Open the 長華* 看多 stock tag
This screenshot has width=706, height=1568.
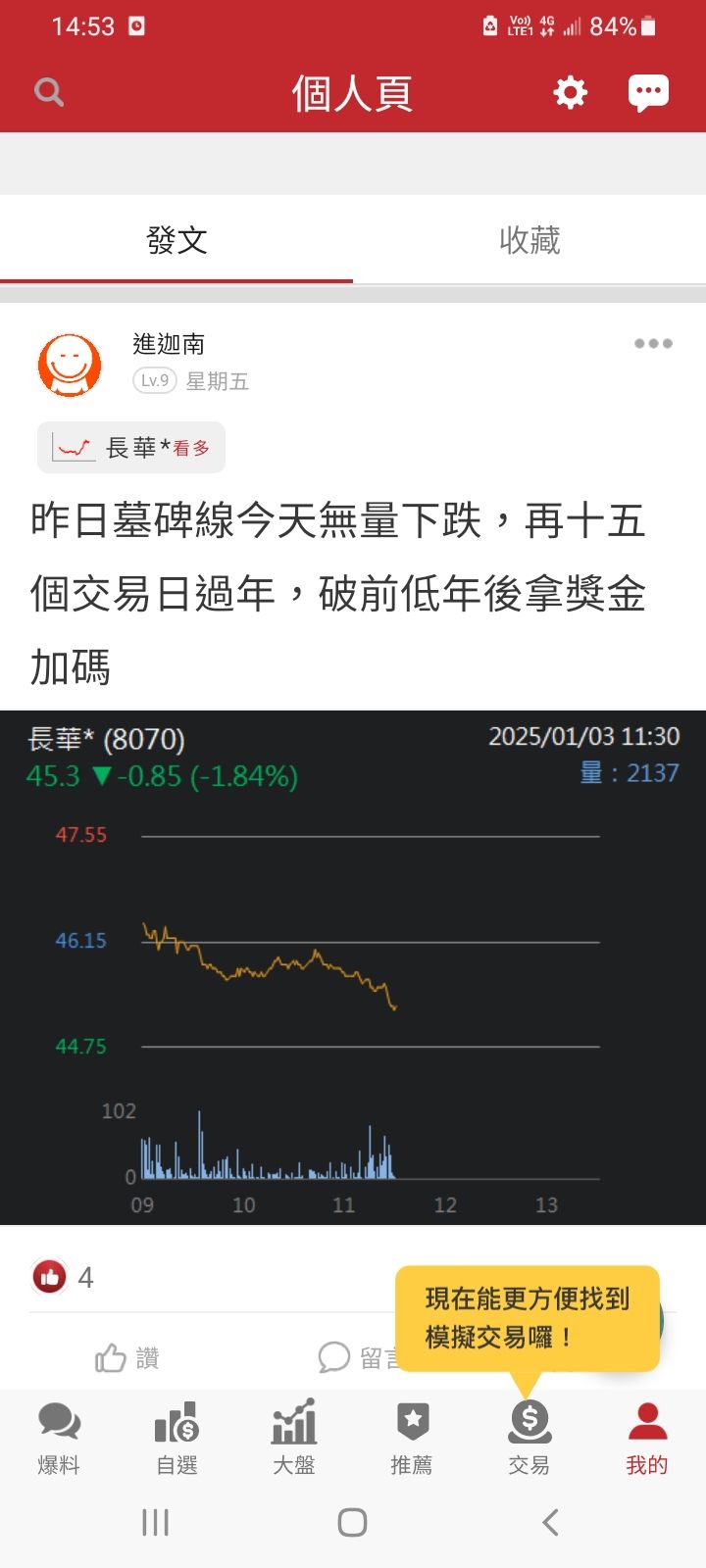click(131, 448)
